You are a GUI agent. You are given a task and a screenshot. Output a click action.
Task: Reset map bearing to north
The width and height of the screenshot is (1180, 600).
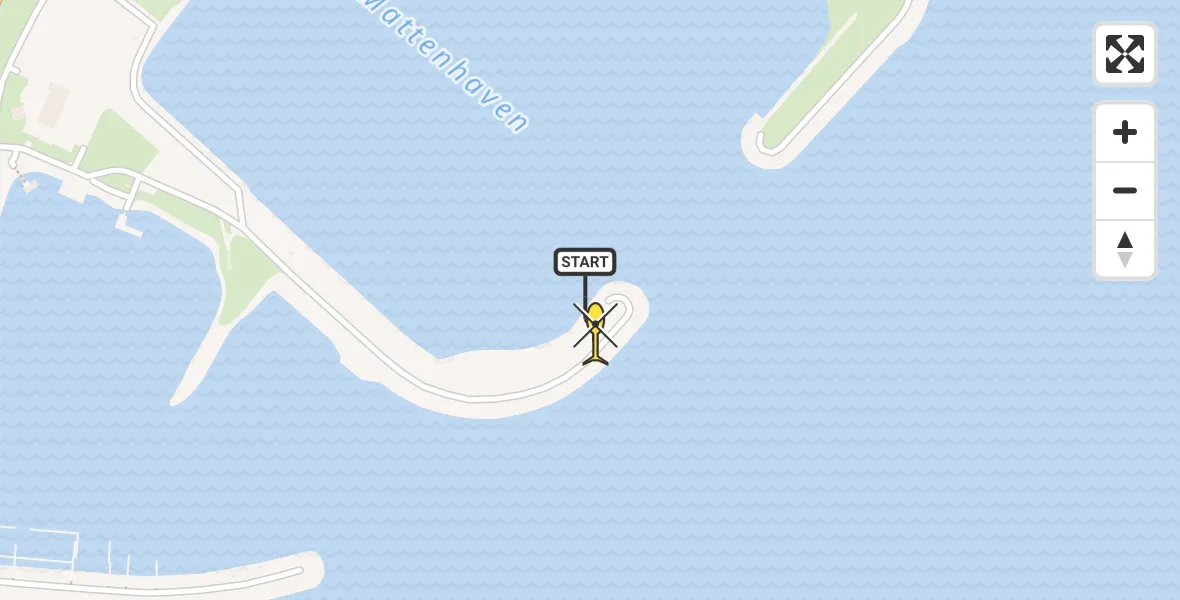pyautogui.click(x=1124, y=249)
